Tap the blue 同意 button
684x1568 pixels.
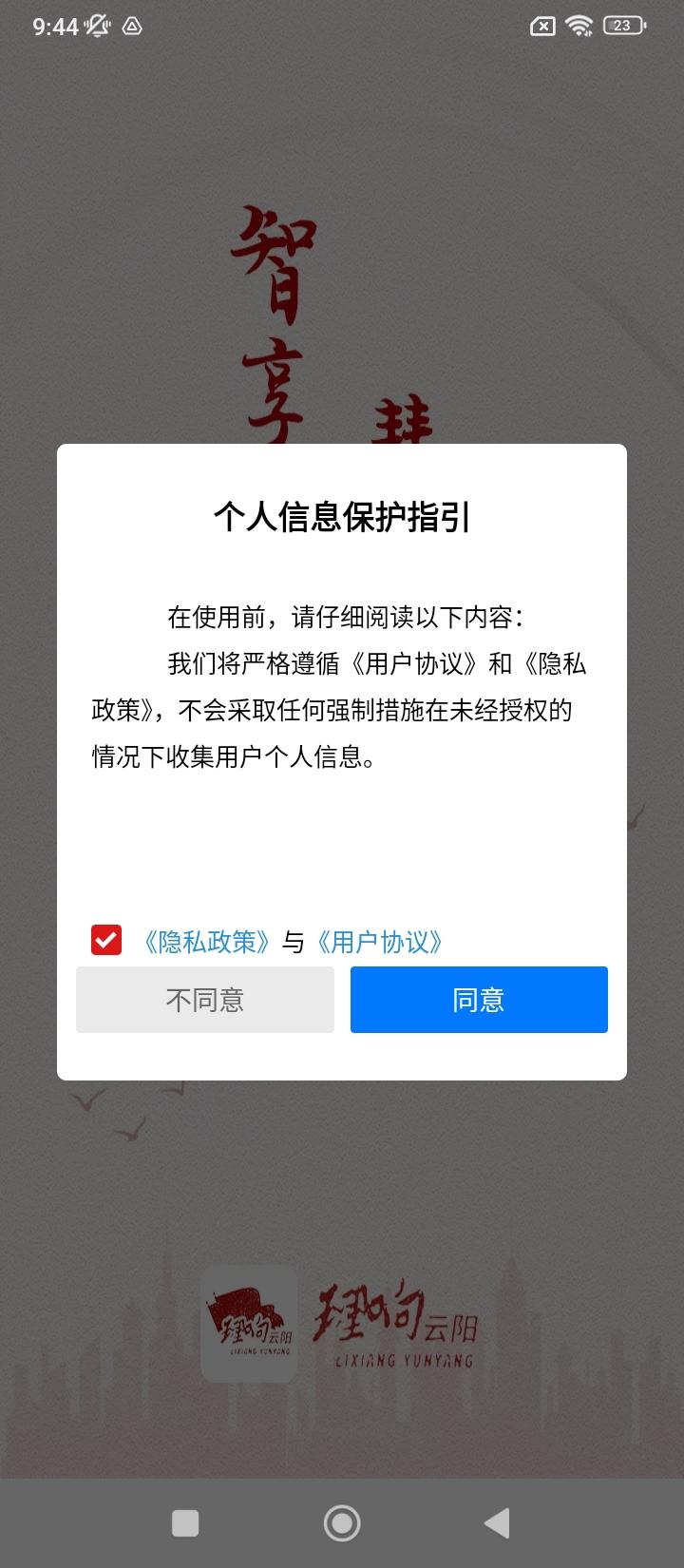pyautogui.click(x=479, y=1000)
